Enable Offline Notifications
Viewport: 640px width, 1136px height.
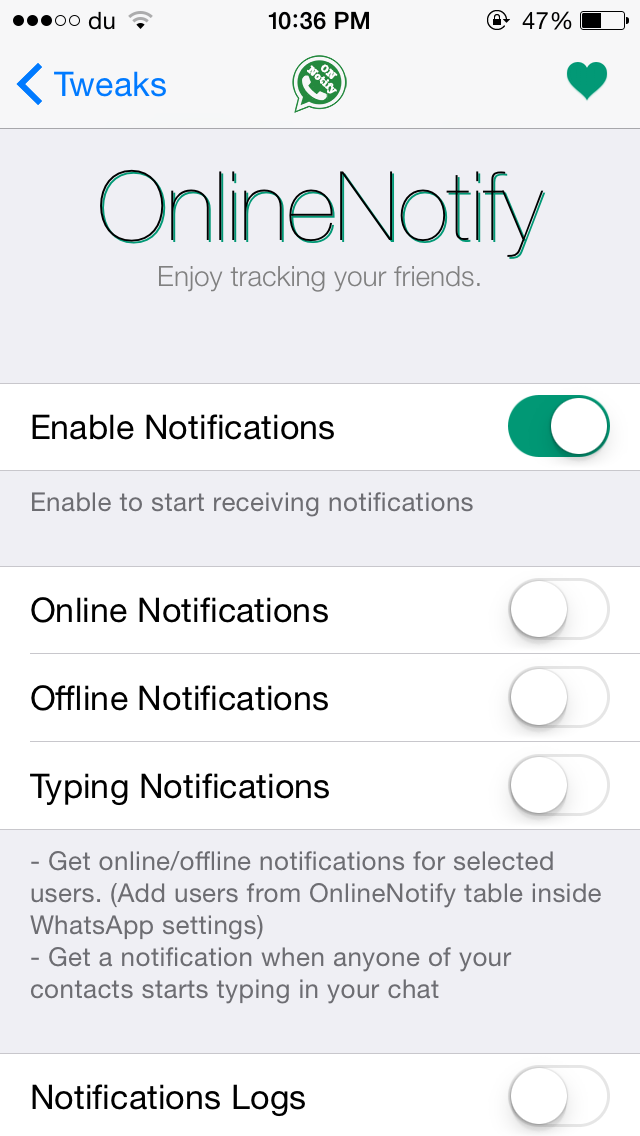[x=558, y=698]
